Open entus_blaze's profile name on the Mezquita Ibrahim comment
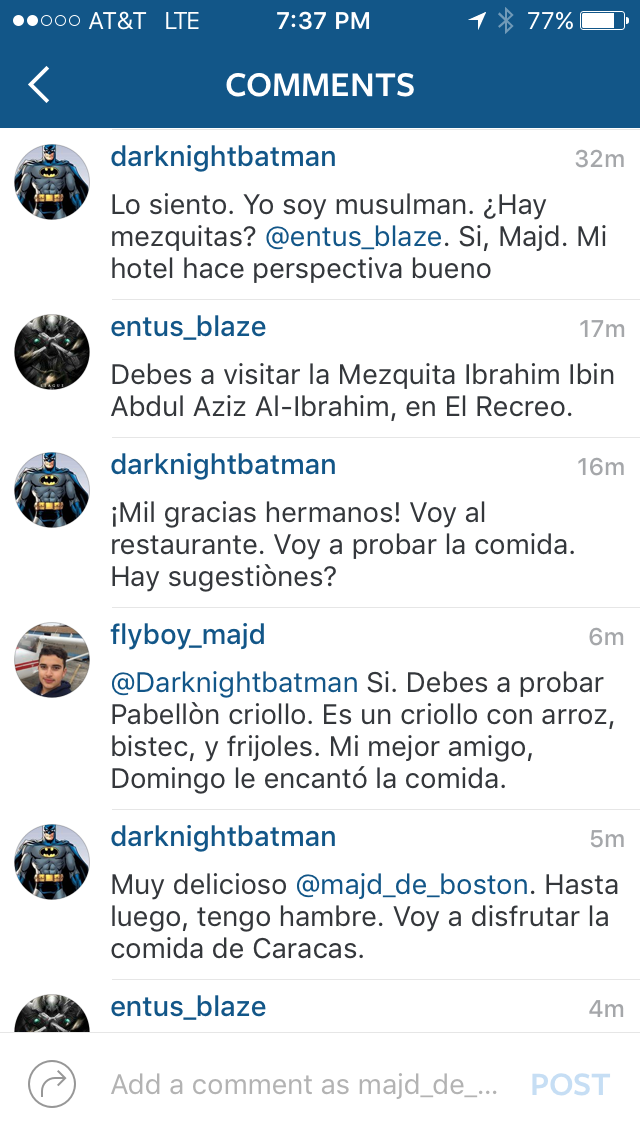Viewport: 640px width, 1136px height. coord(188,327)
